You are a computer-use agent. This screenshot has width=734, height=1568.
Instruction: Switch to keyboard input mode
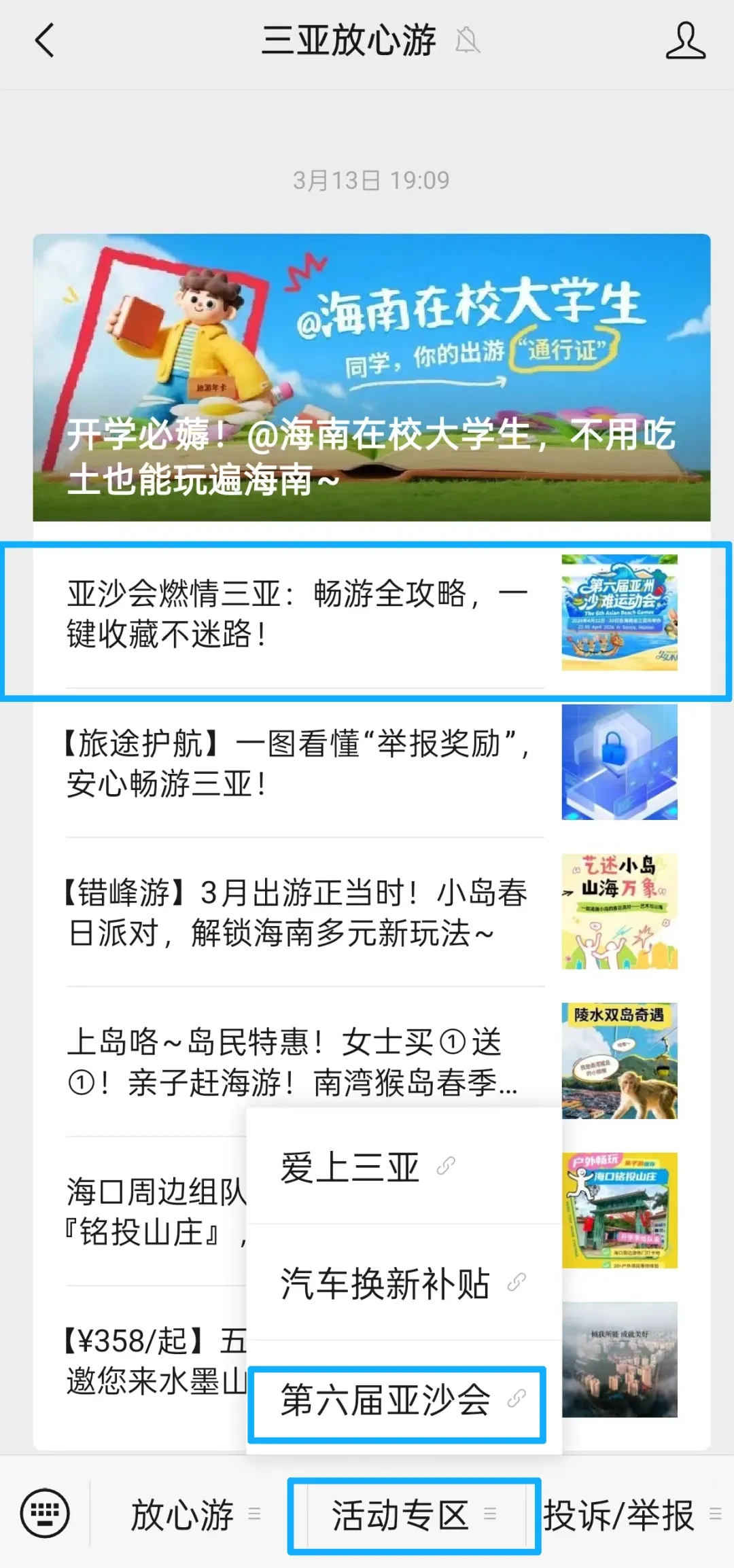pos(45,1514)
